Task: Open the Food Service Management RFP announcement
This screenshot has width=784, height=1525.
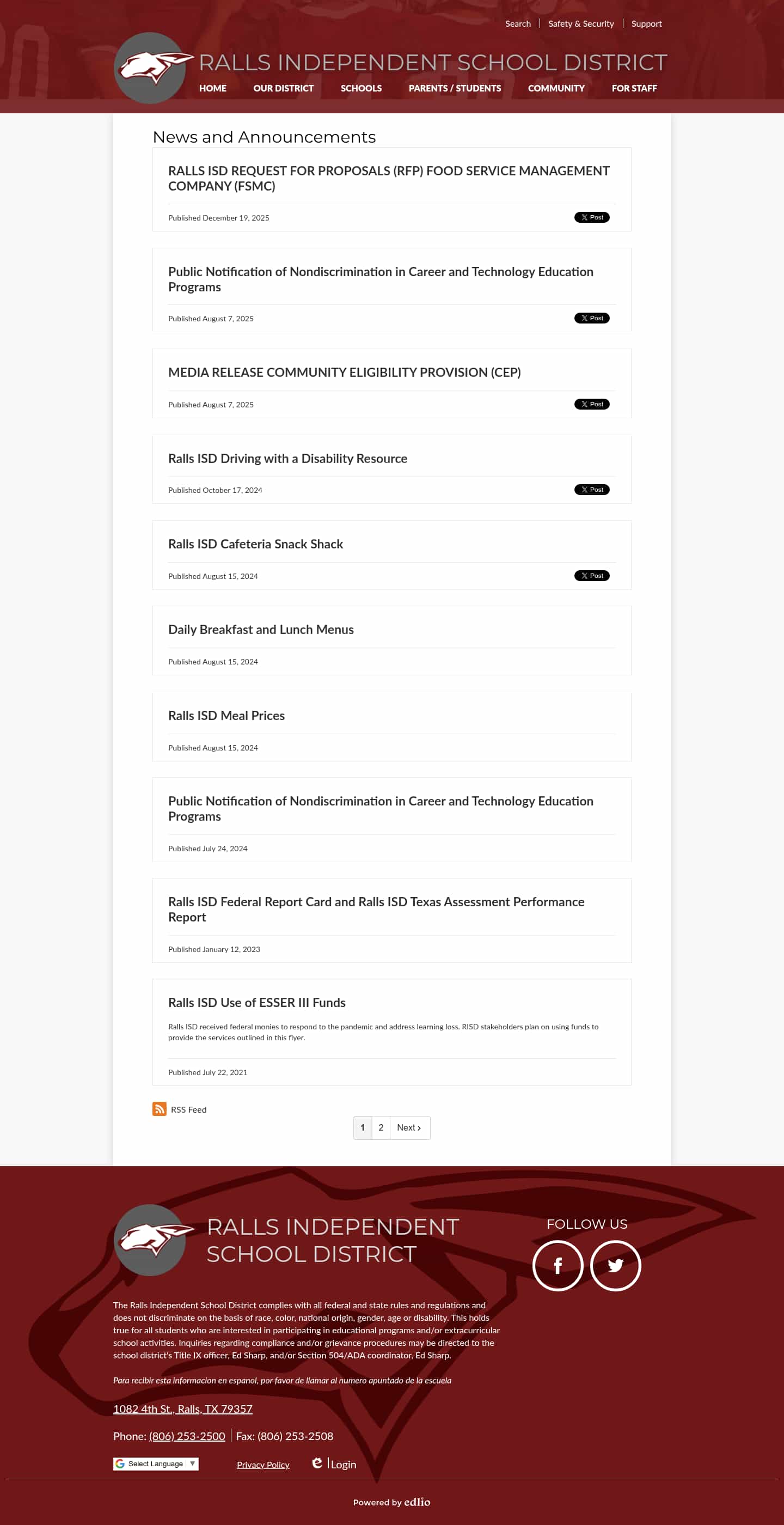Action: click(388, 178)
